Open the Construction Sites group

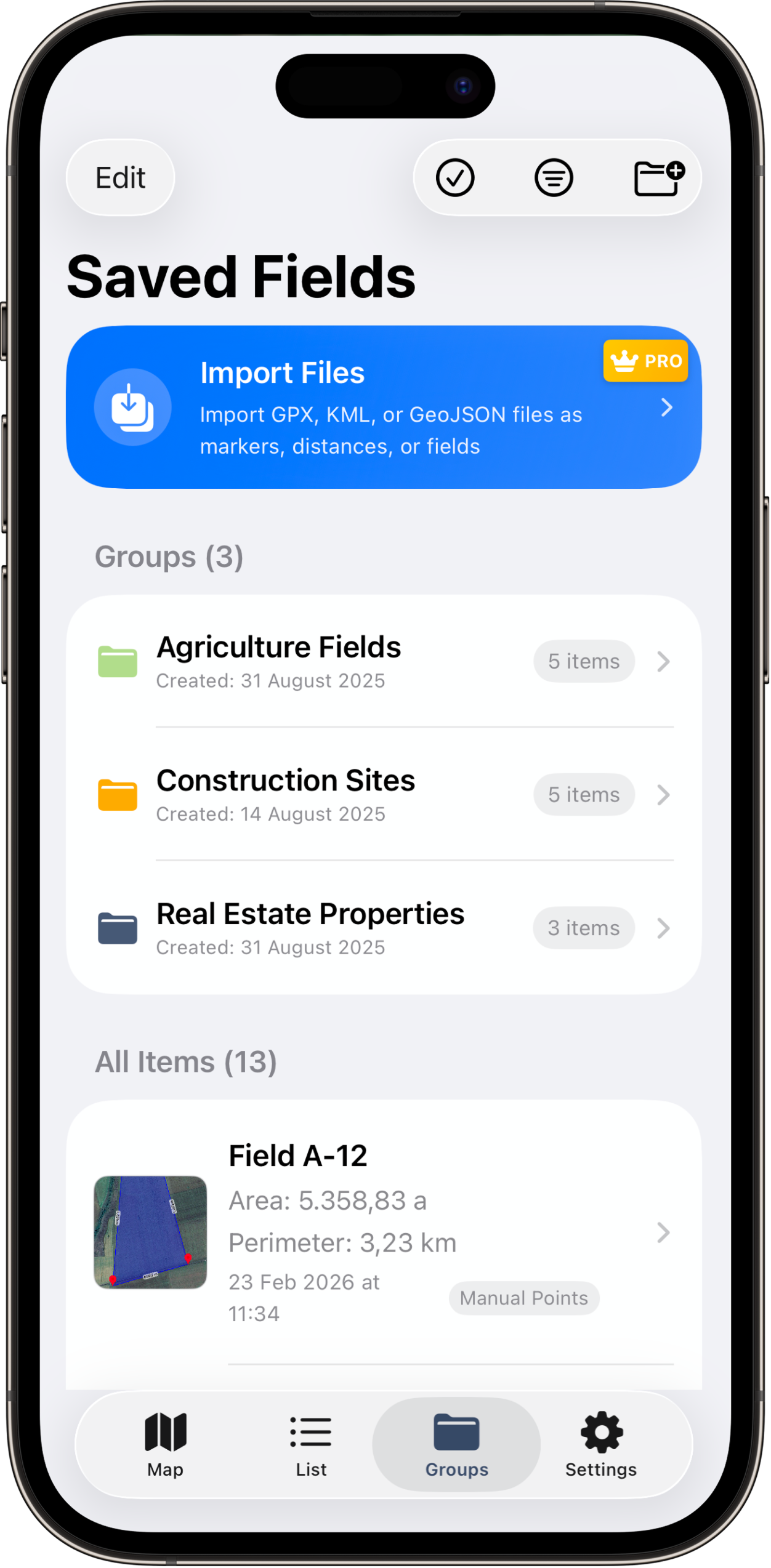coord(383,795)
